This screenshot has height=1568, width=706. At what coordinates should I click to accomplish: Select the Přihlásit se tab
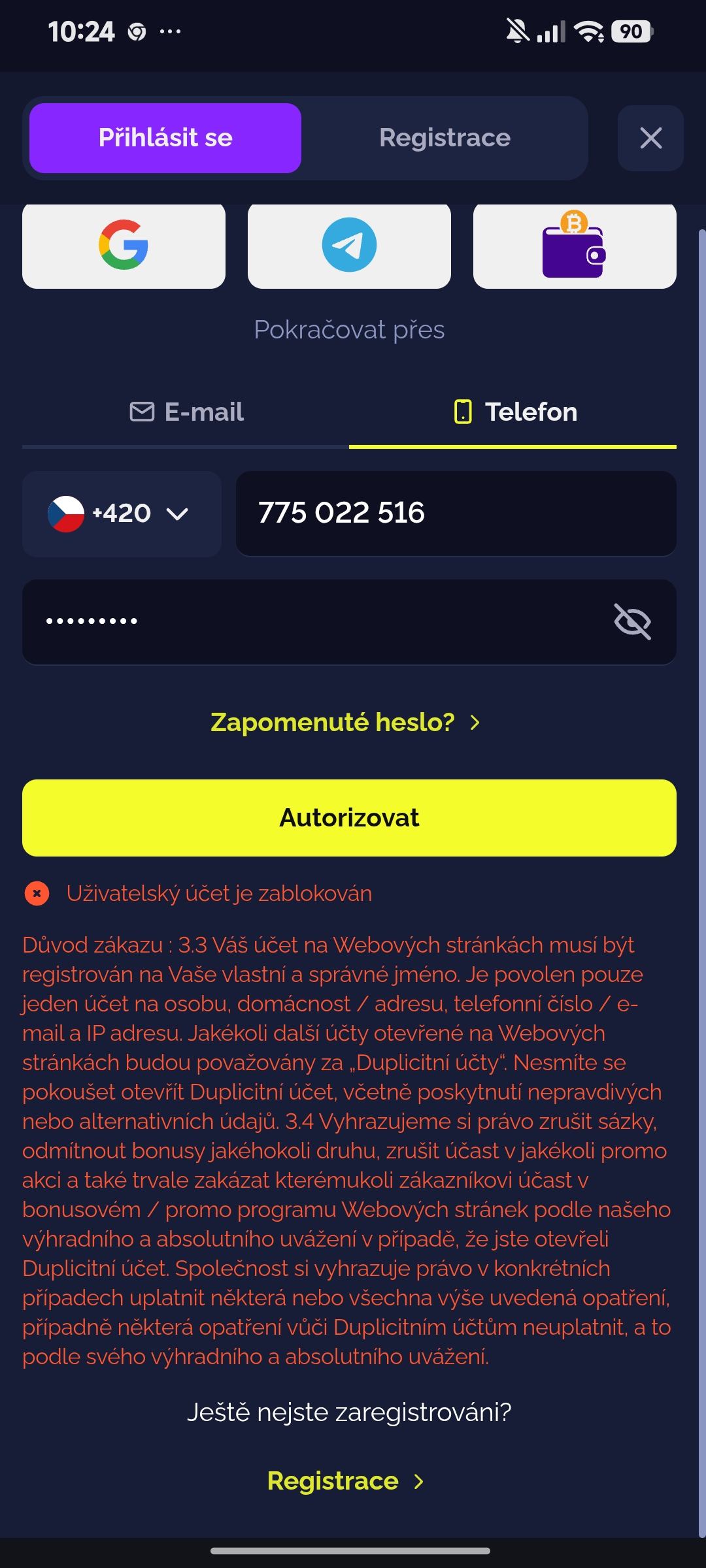(x=165, y=138)
